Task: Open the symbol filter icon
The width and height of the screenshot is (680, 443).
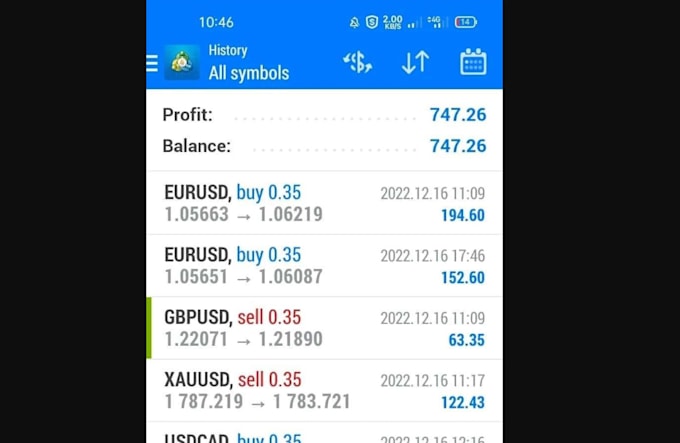Action: 357,63
